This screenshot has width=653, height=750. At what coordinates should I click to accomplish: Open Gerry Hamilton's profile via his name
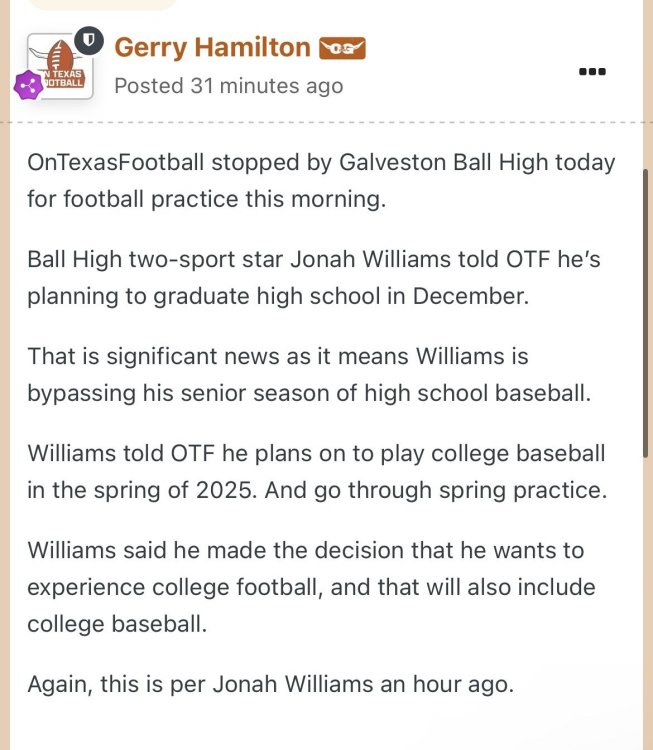click(212, 47)
